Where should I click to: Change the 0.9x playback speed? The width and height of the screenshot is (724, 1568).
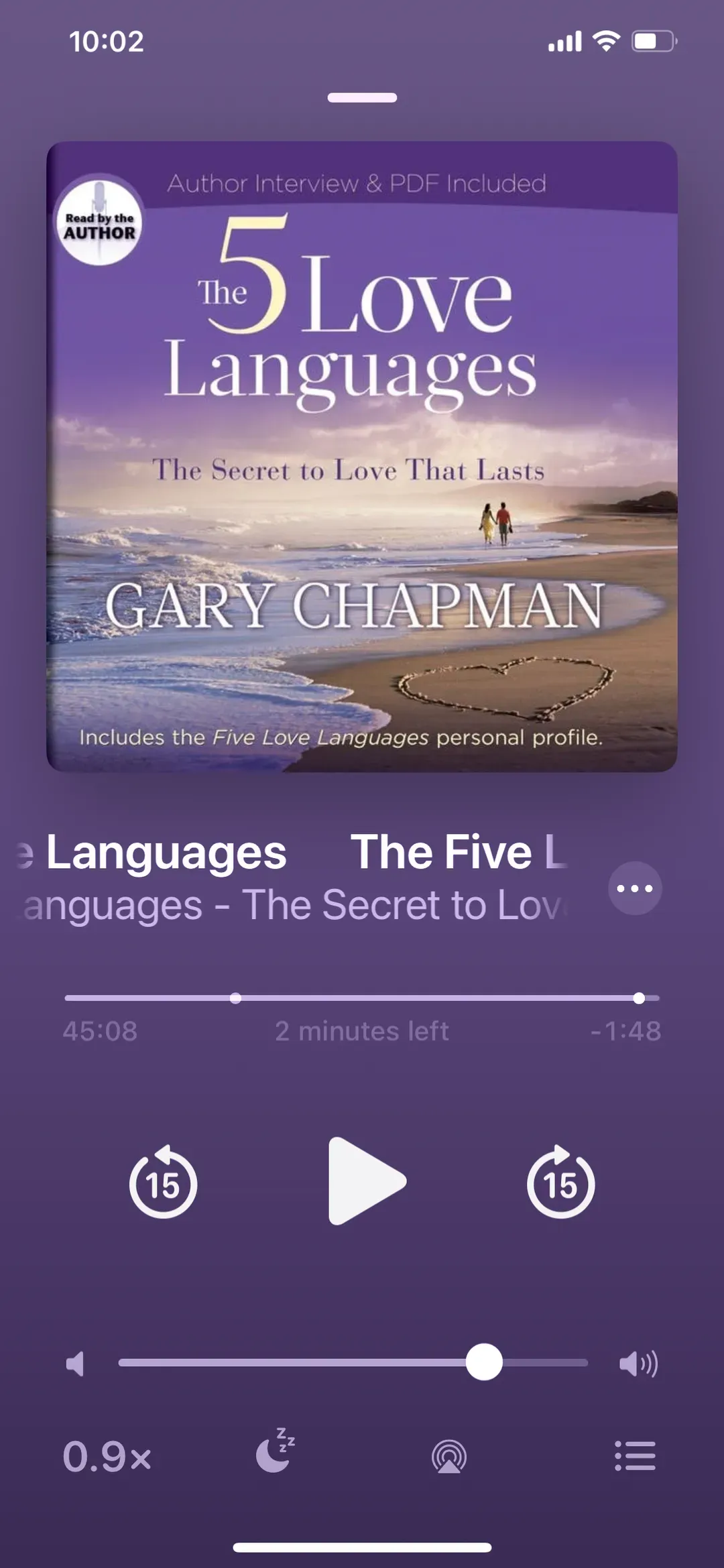107,1457
